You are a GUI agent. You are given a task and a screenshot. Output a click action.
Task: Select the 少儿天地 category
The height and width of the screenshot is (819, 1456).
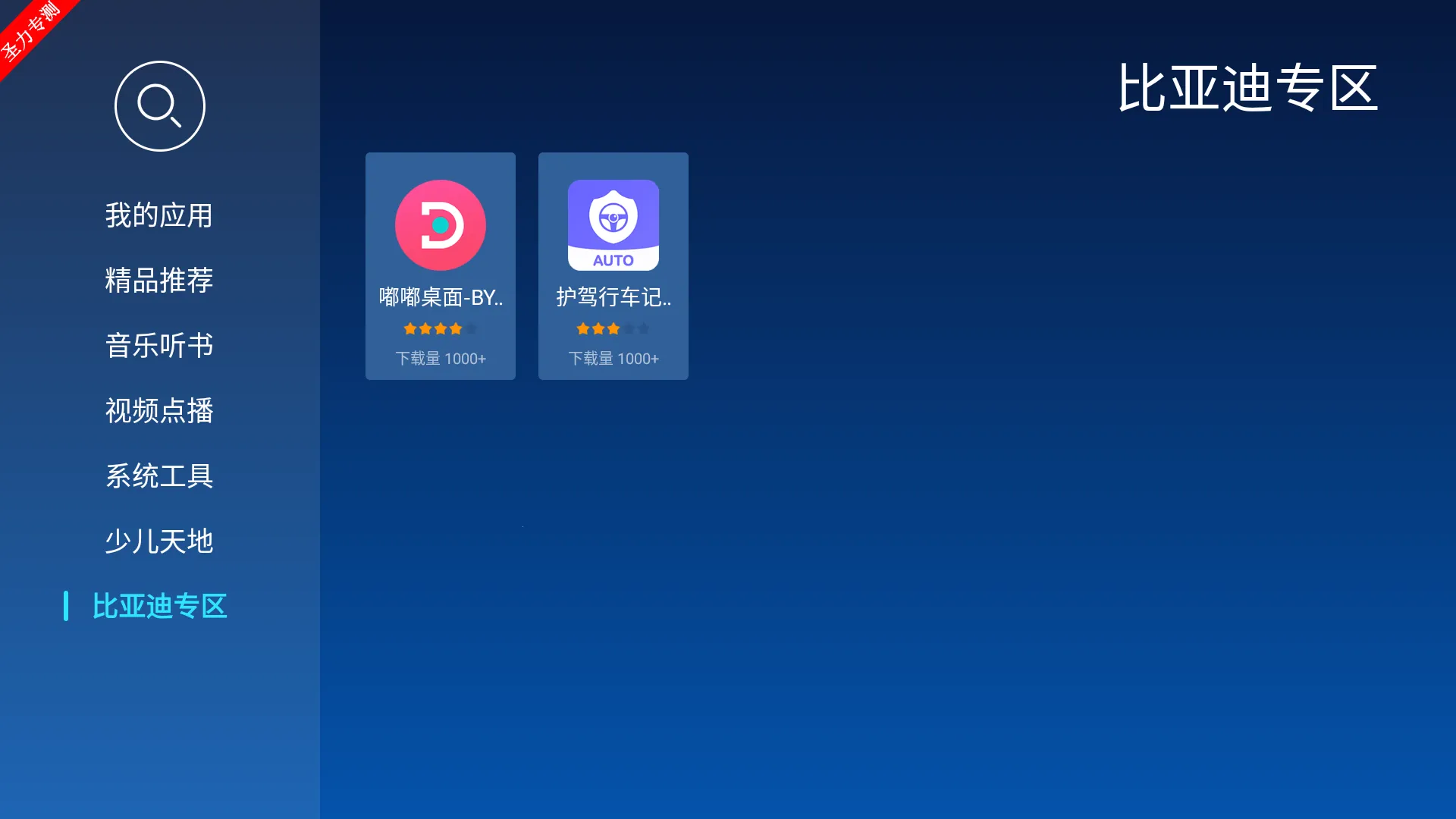click(159, 541)
